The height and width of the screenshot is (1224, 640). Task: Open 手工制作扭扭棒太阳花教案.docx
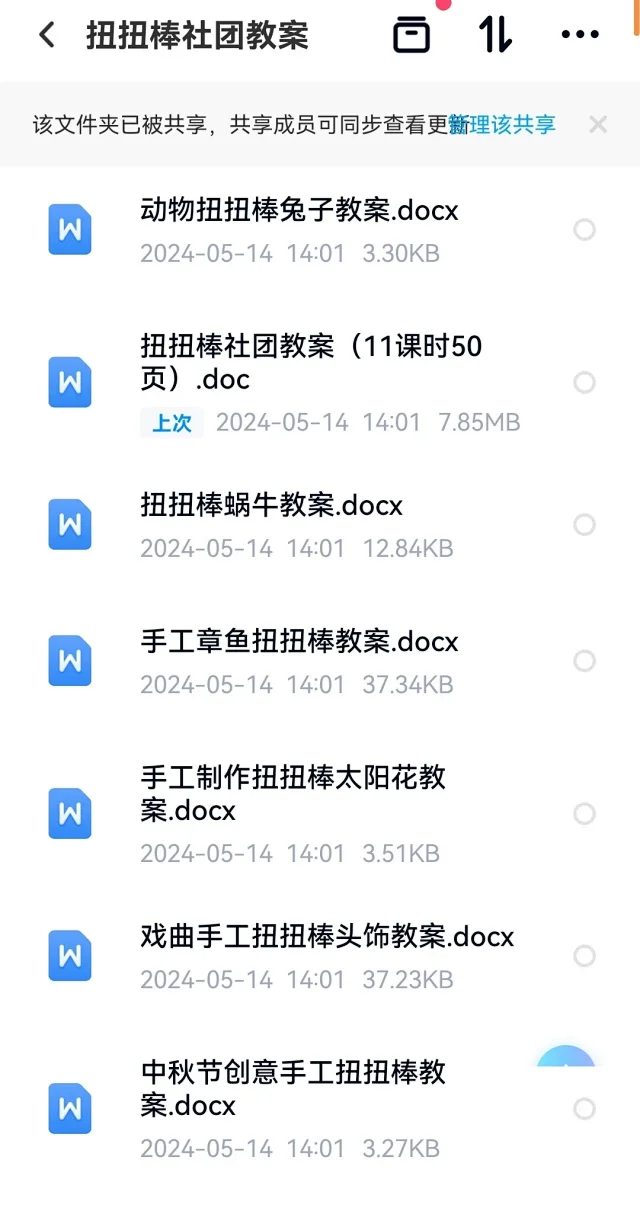point(320,814)
